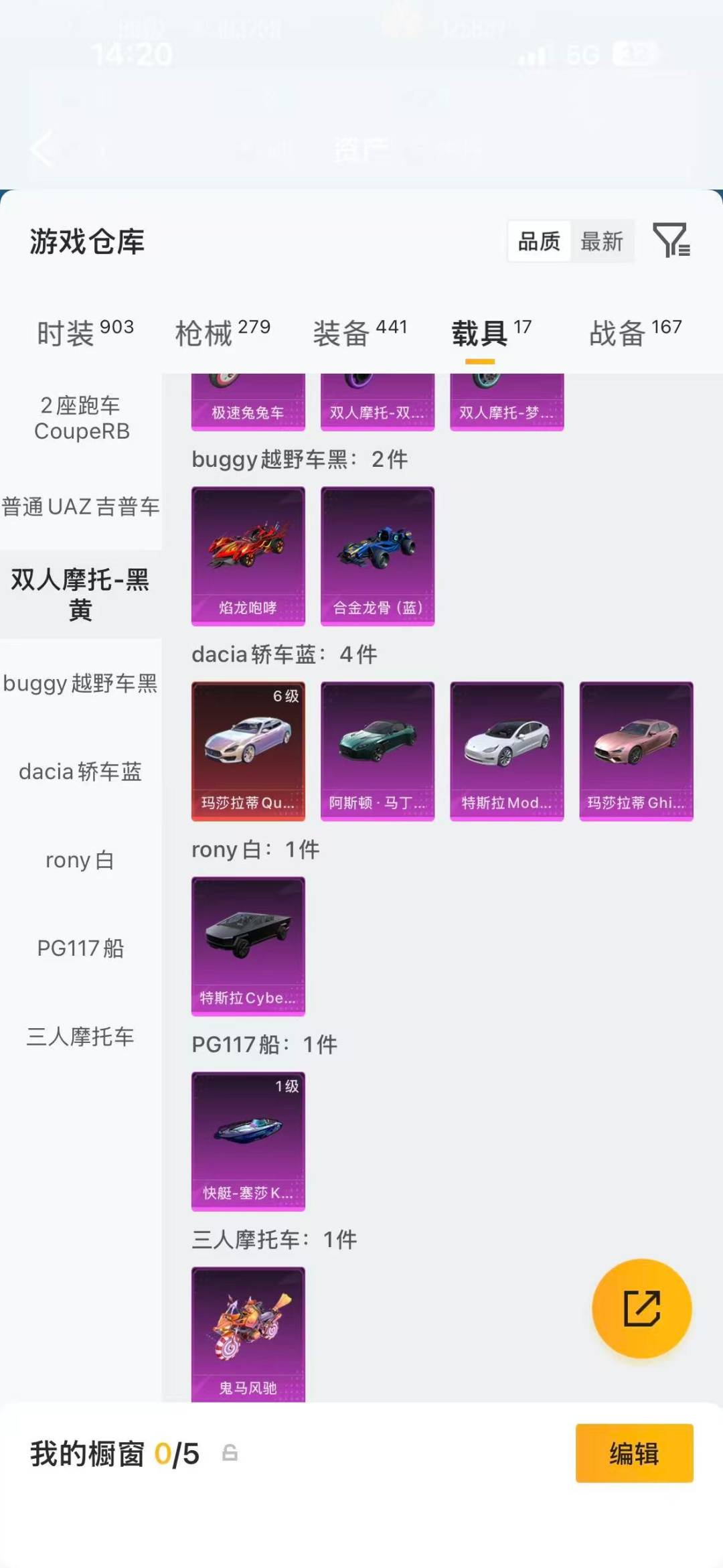Select the 鬼马风驰 three-seat motorcycle item
This screenshot has width=723, height=1568.
coord(248,1333)
